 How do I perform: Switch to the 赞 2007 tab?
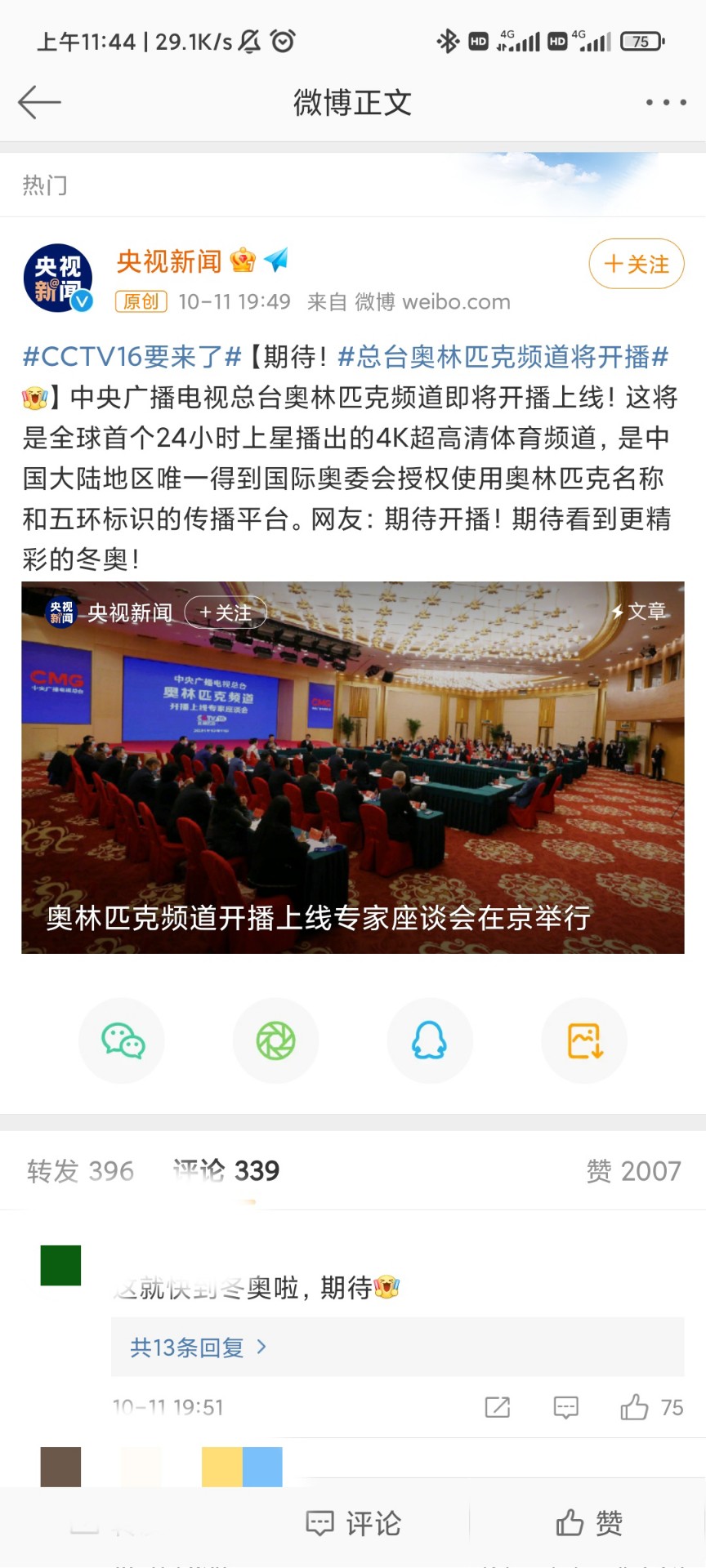(633, 1171)
